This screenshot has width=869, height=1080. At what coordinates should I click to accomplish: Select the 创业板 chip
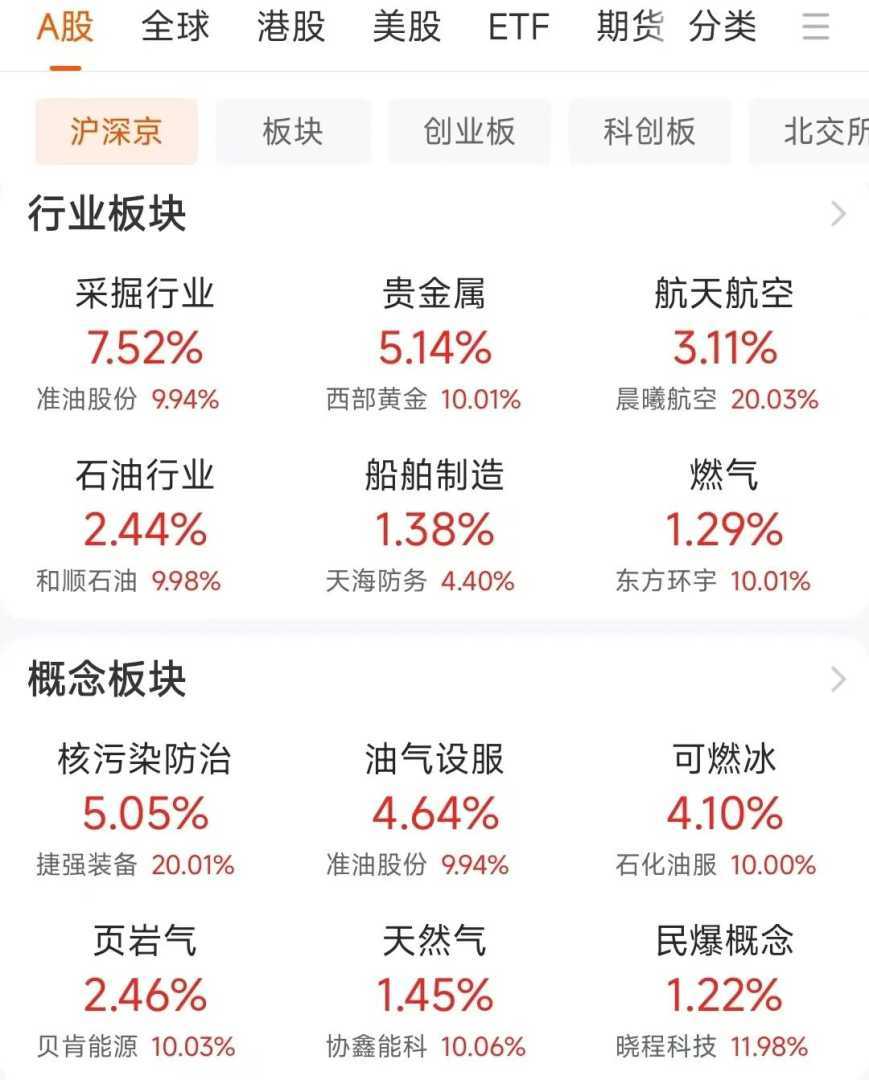pos(469,132)
